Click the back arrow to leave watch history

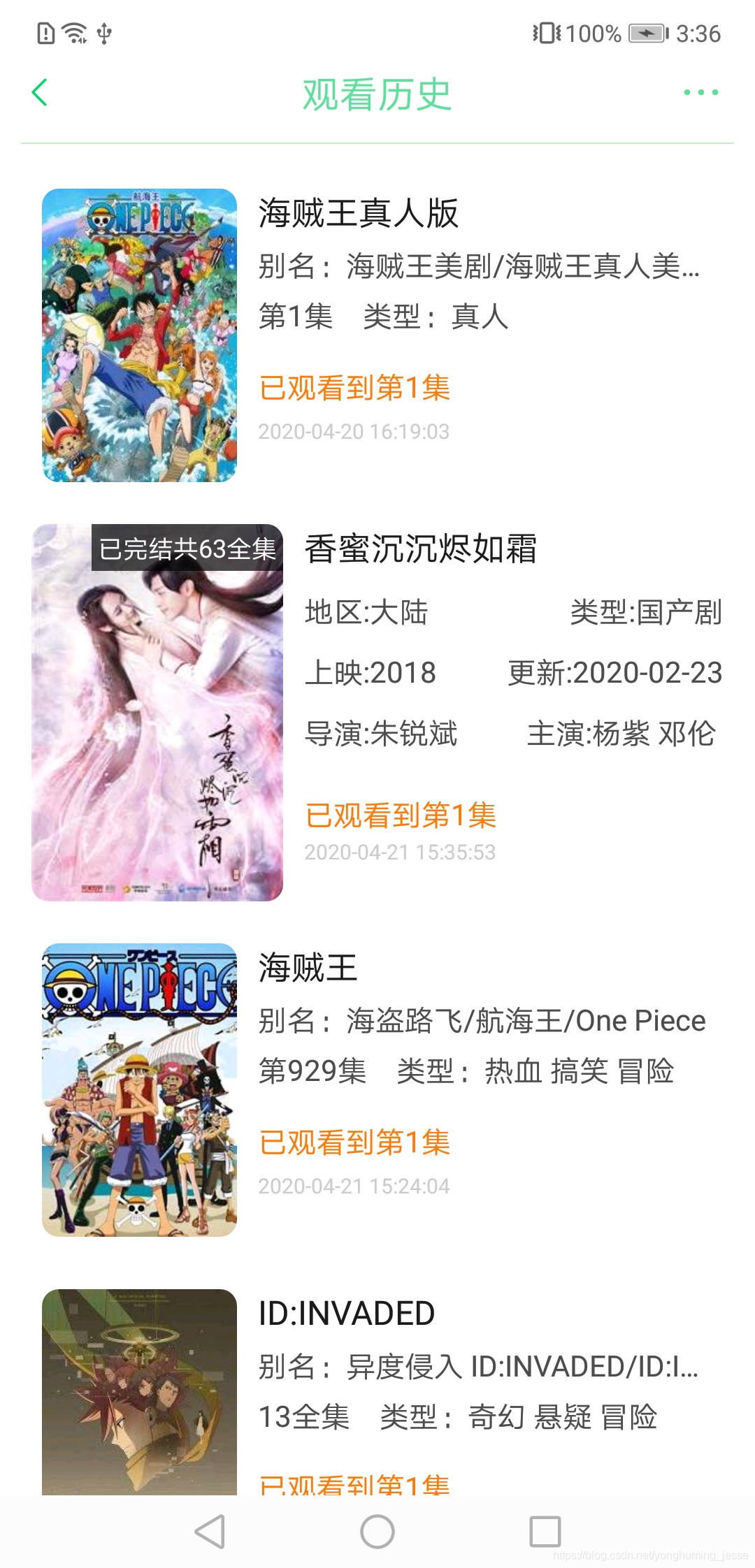pyautogui.click(x=40, y=92)
